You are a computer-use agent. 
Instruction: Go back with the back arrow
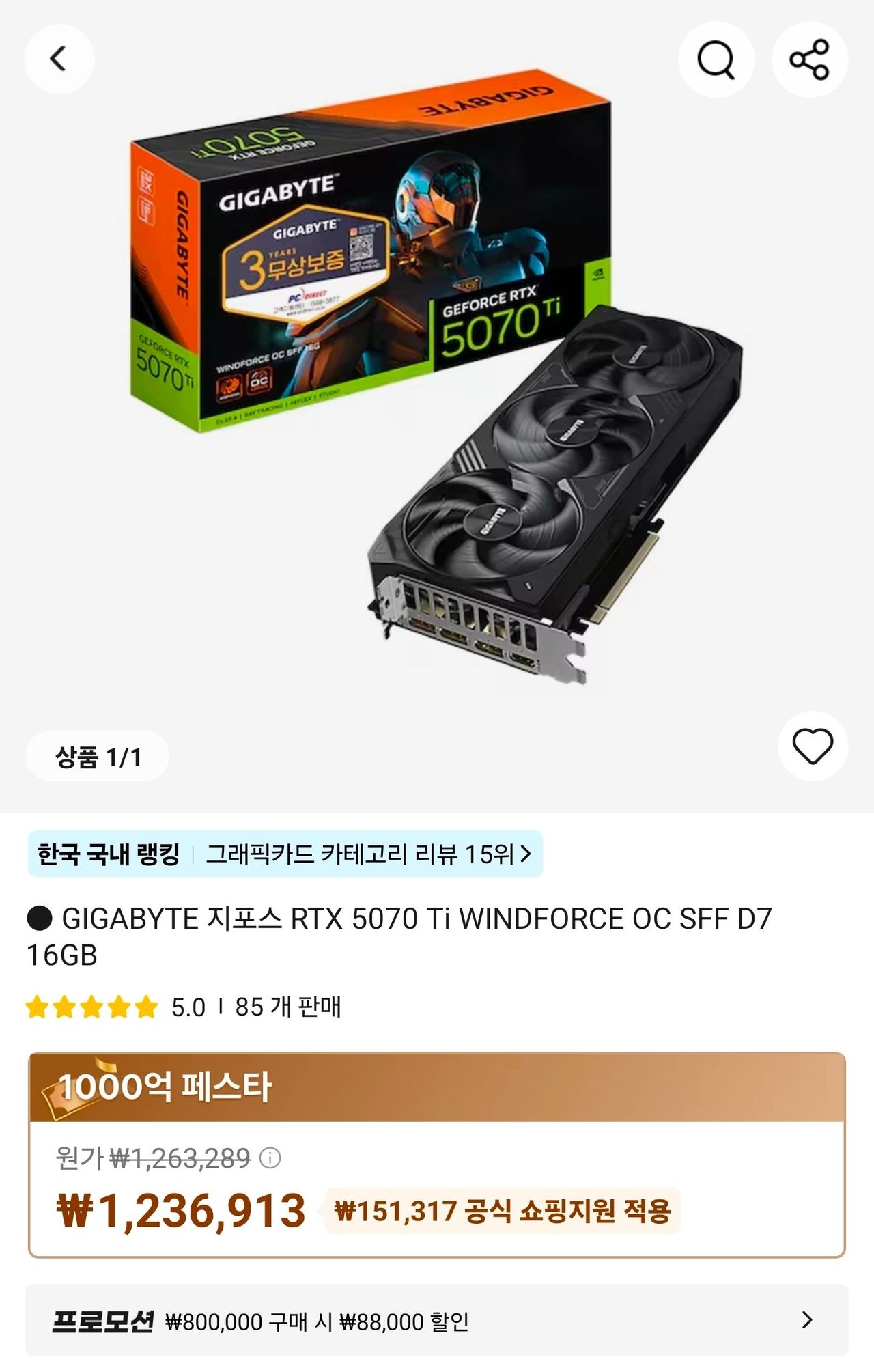tap(59, 59)
